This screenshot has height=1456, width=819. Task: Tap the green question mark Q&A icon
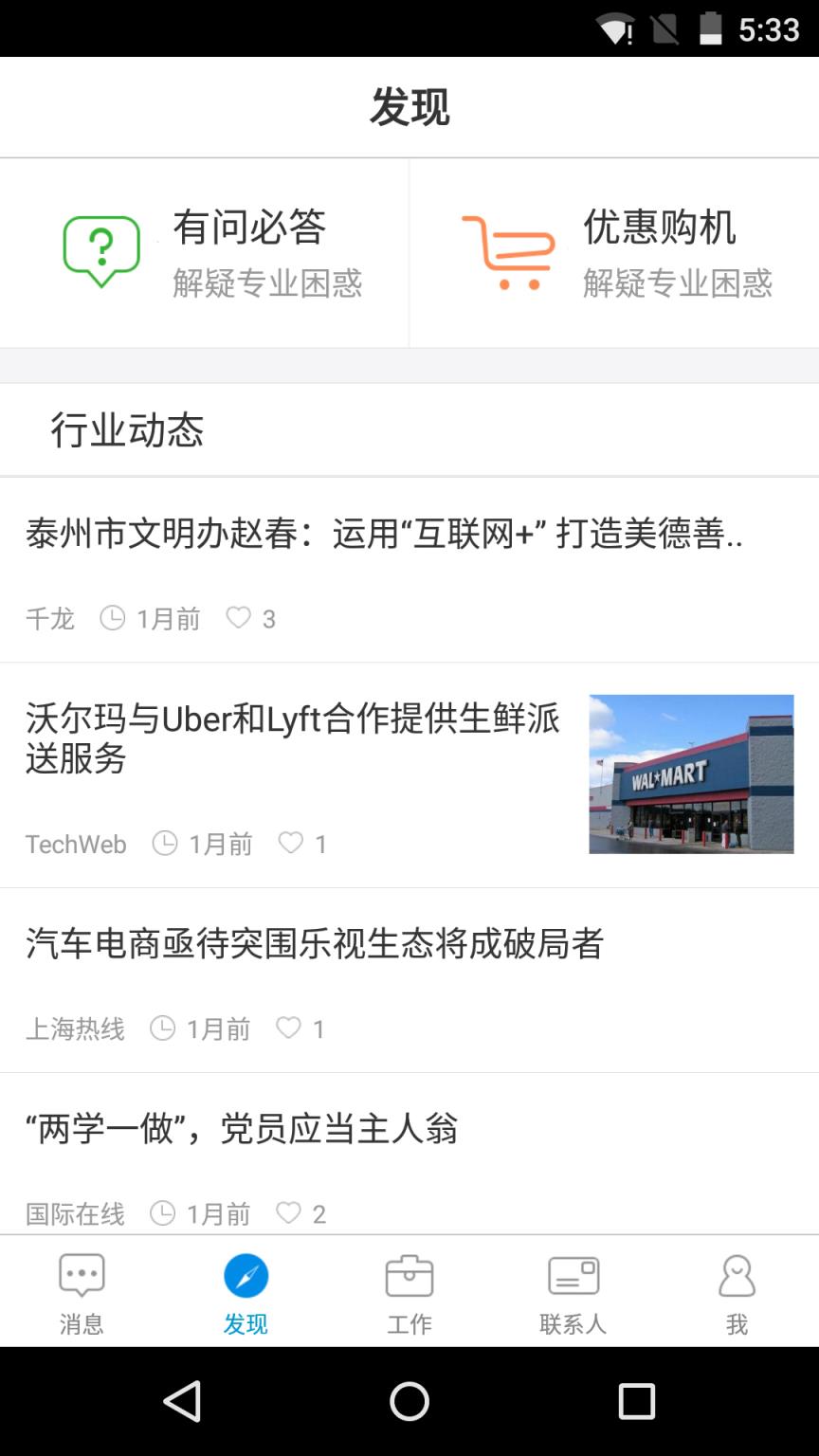[x=101, y=251]
